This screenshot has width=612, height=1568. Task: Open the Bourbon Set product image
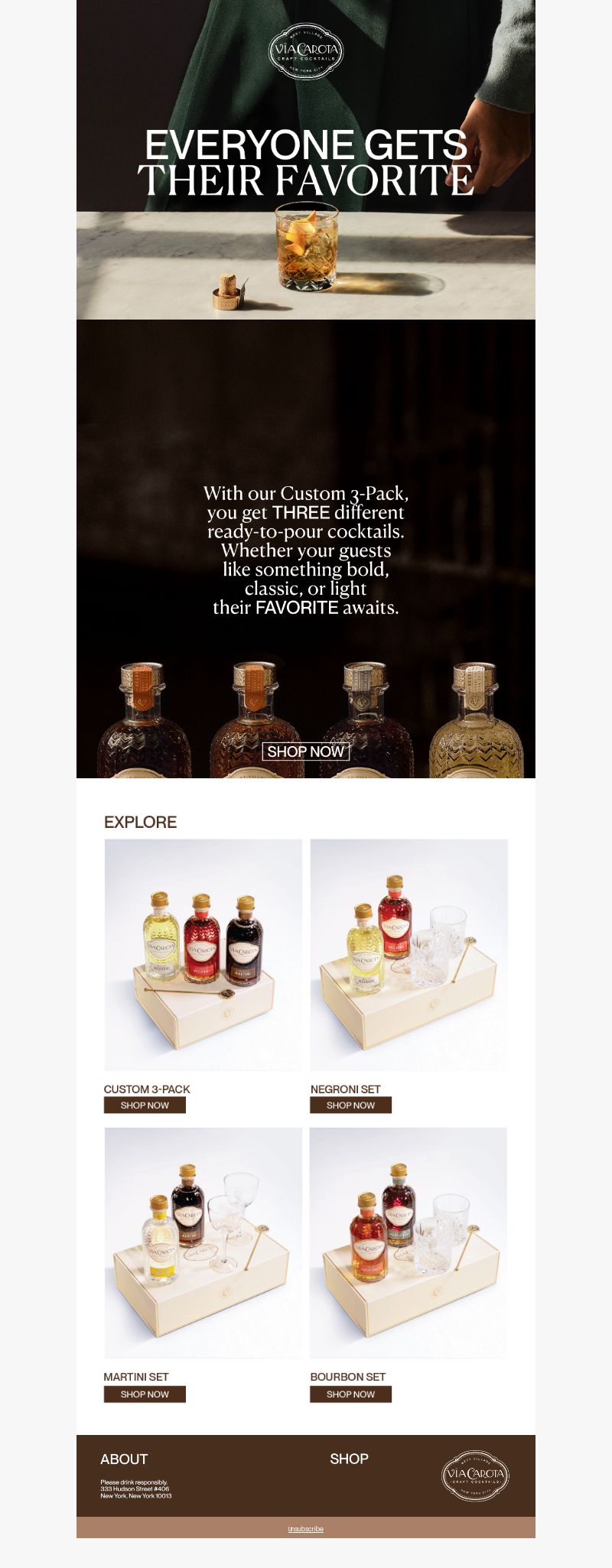tap(409, 1242)
